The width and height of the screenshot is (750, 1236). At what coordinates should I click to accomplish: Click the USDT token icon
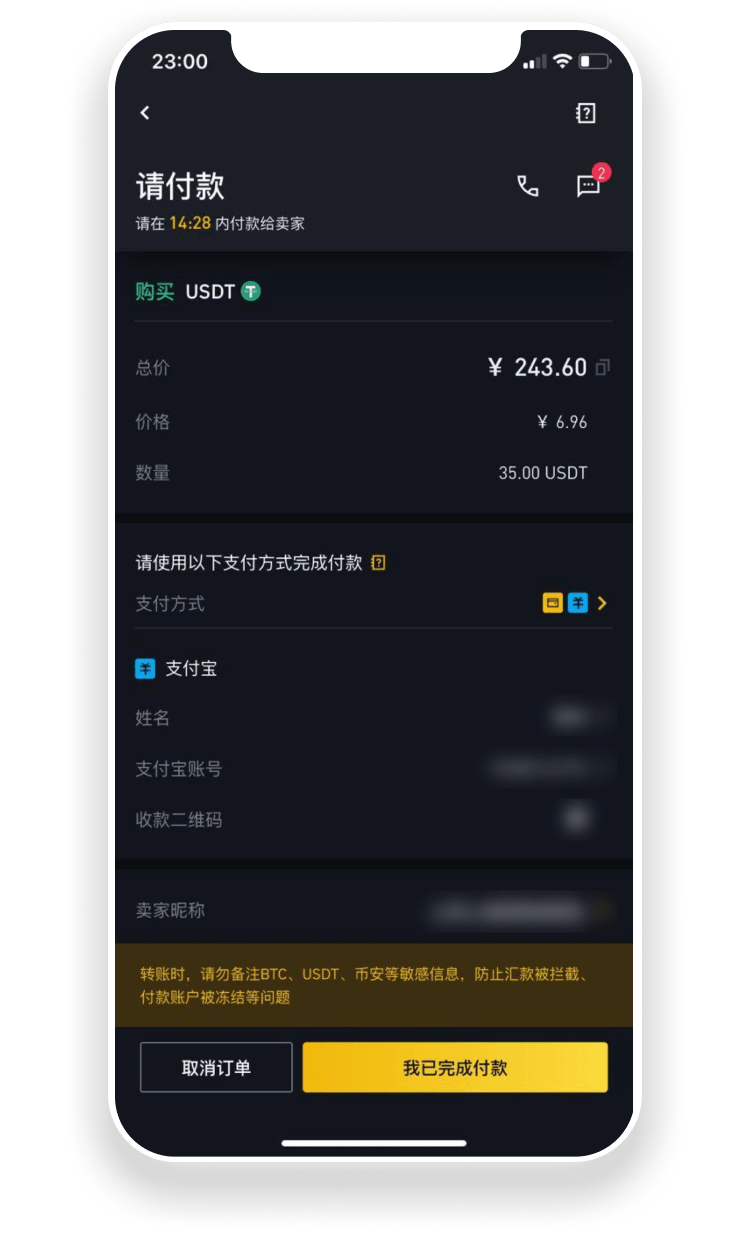coord(249,293)
